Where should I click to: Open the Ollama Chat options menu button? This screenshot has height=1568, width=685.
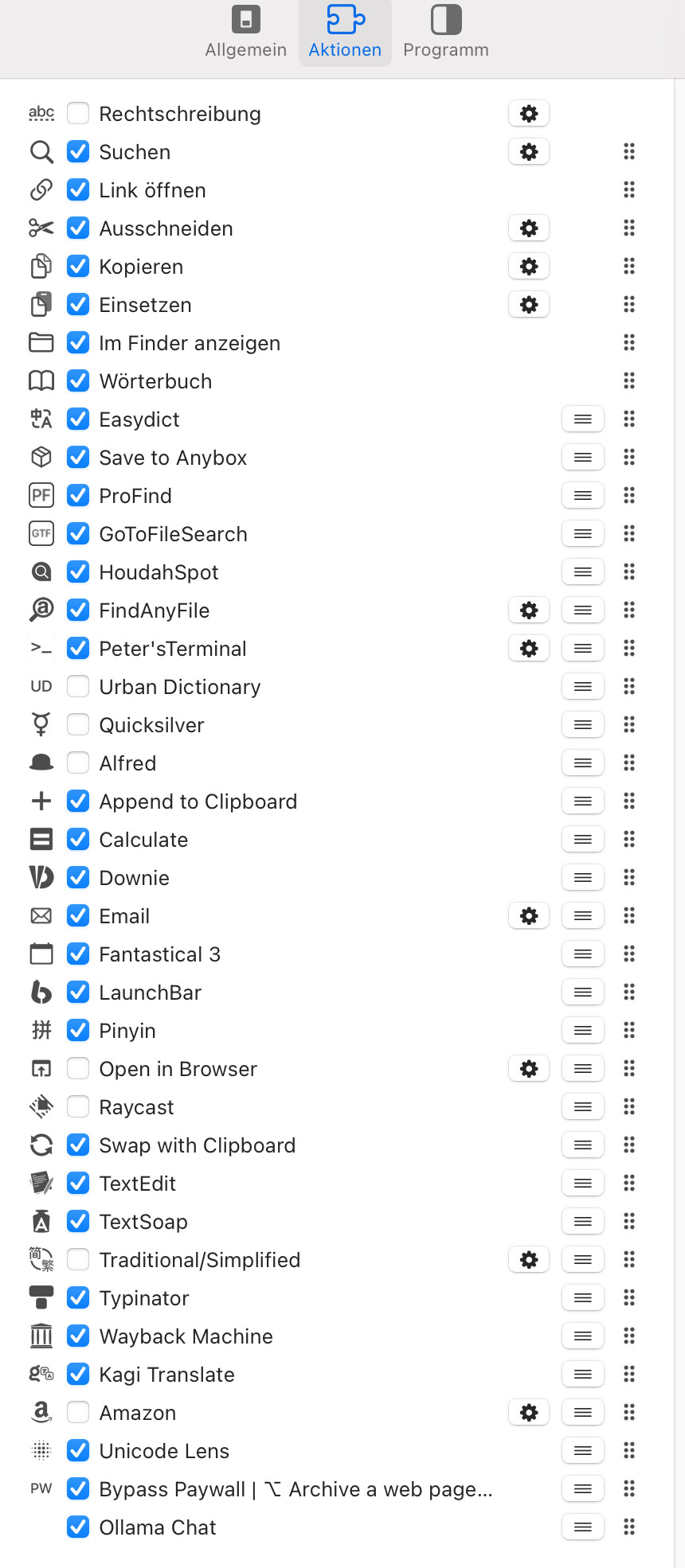click(583, 1527)
